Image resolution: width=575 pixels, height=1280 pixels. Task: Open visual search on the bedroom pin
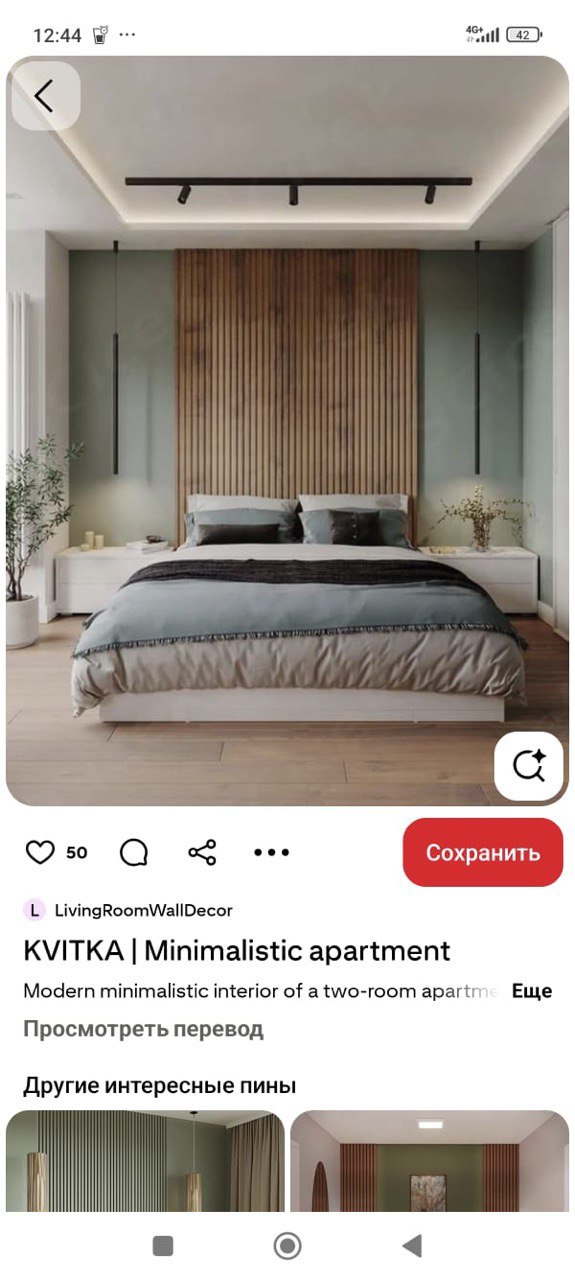pos(528,767)
